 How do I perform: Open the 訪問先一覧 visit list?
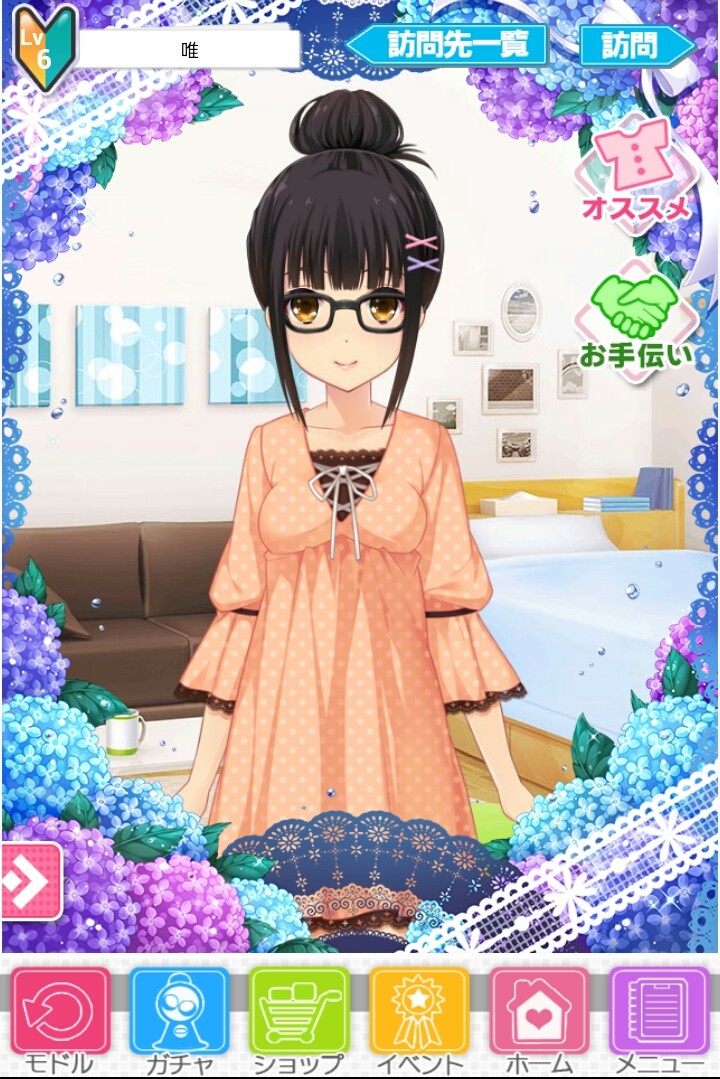click(x=448, y=45)
